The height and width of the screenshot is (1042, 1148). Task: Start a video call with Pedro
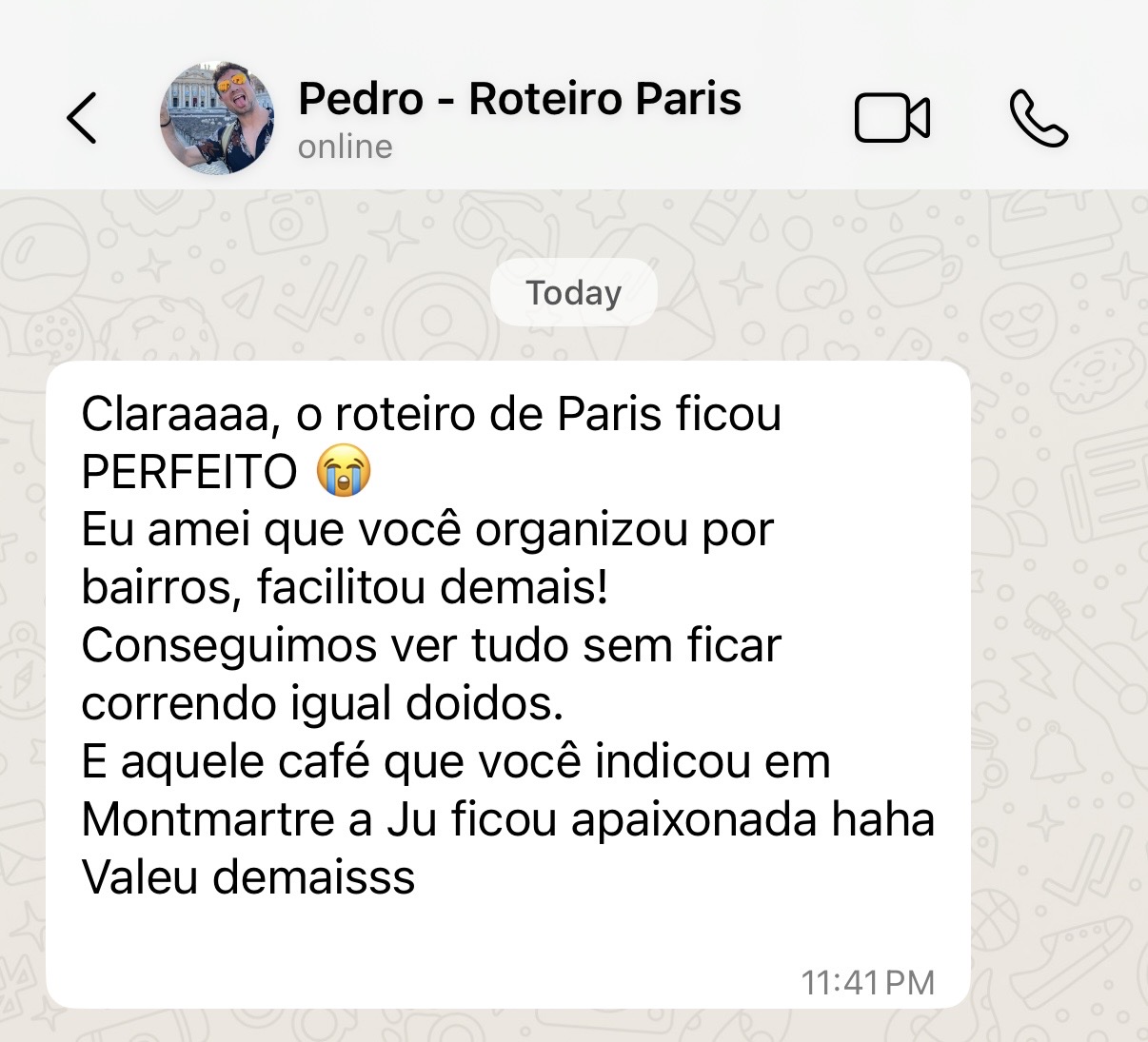(x=891, y=118)
